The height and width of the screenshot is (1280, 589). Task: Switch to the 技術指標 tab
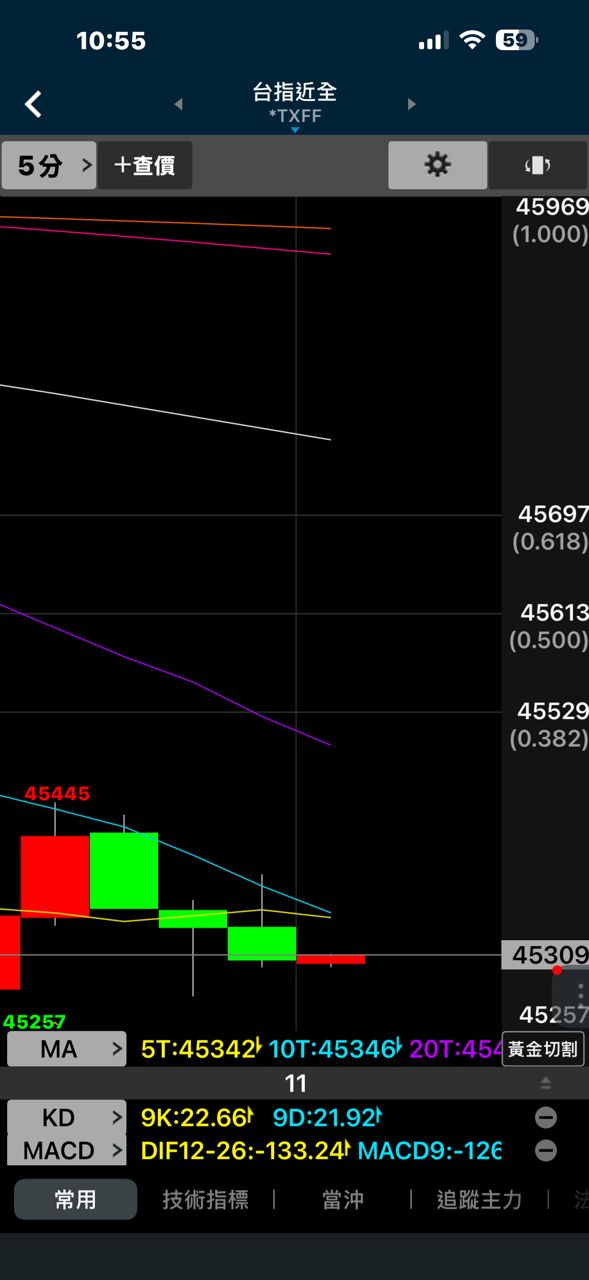click(x=206, y=1199)
